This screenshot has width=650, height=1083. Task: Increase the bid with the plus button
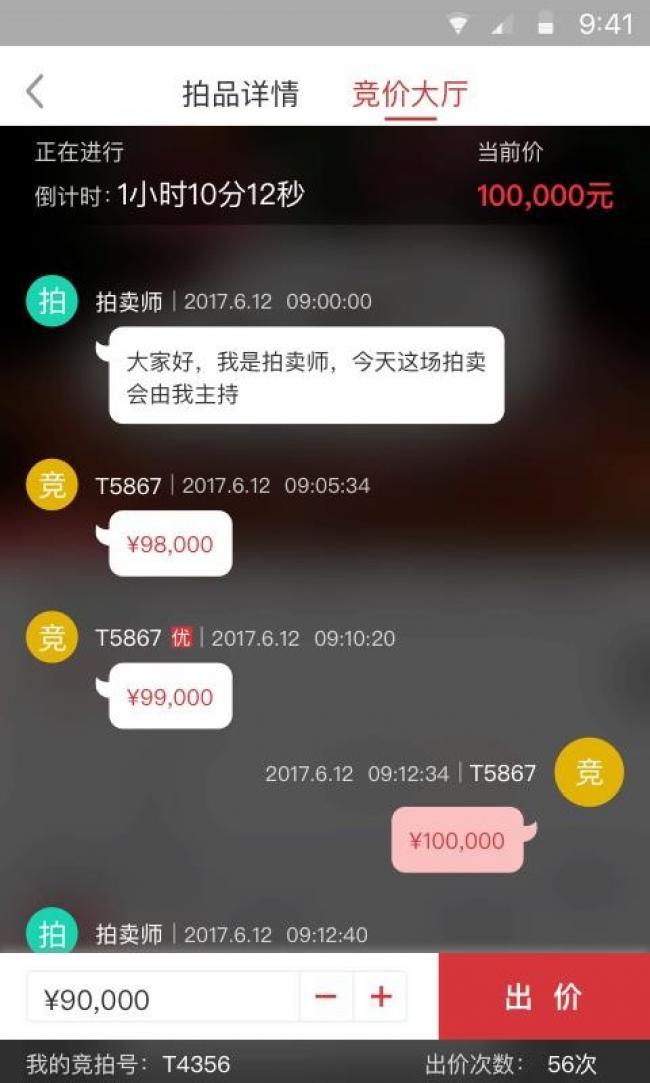tap(381, 996)
